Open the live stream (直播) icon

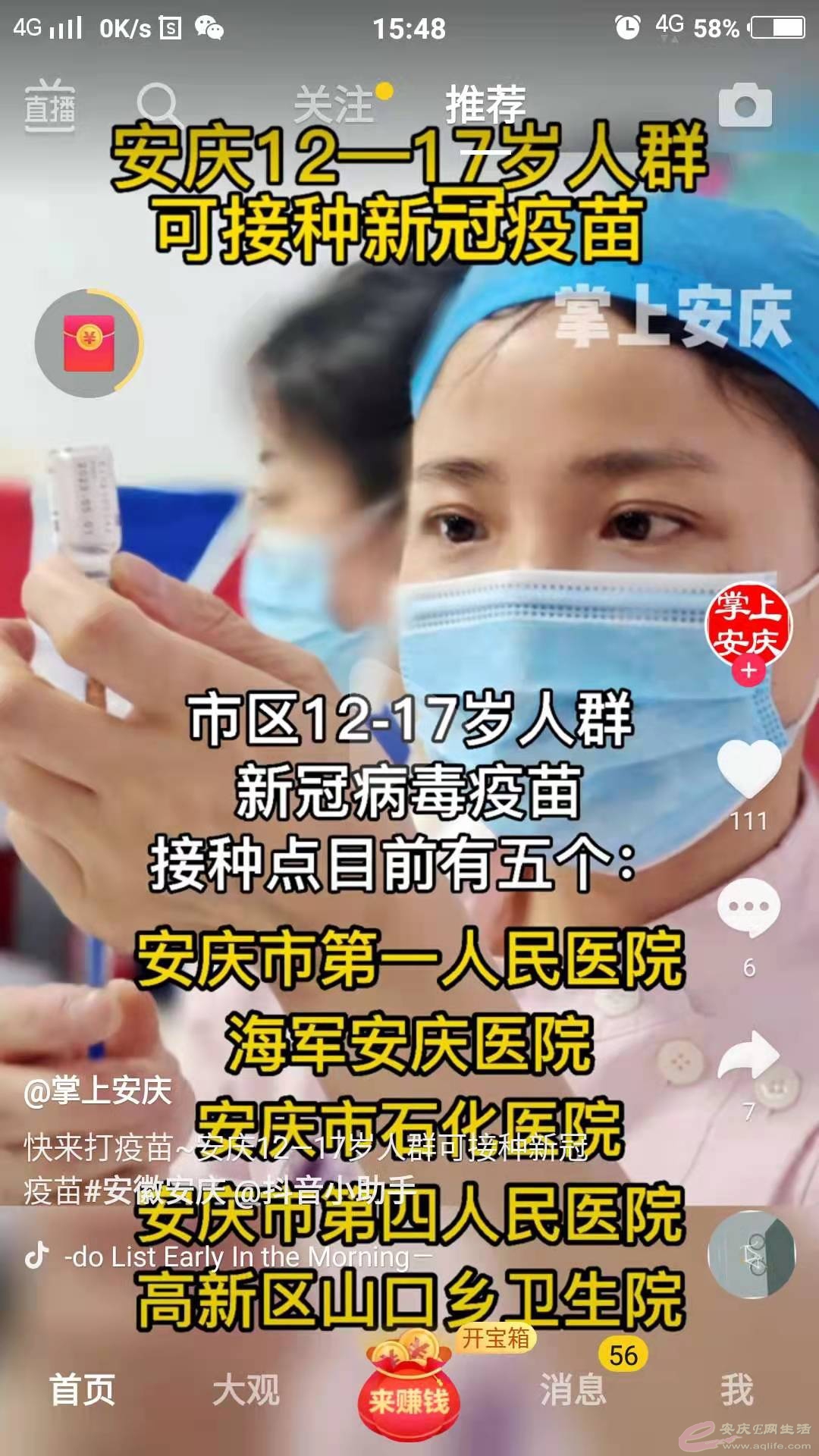50,106
